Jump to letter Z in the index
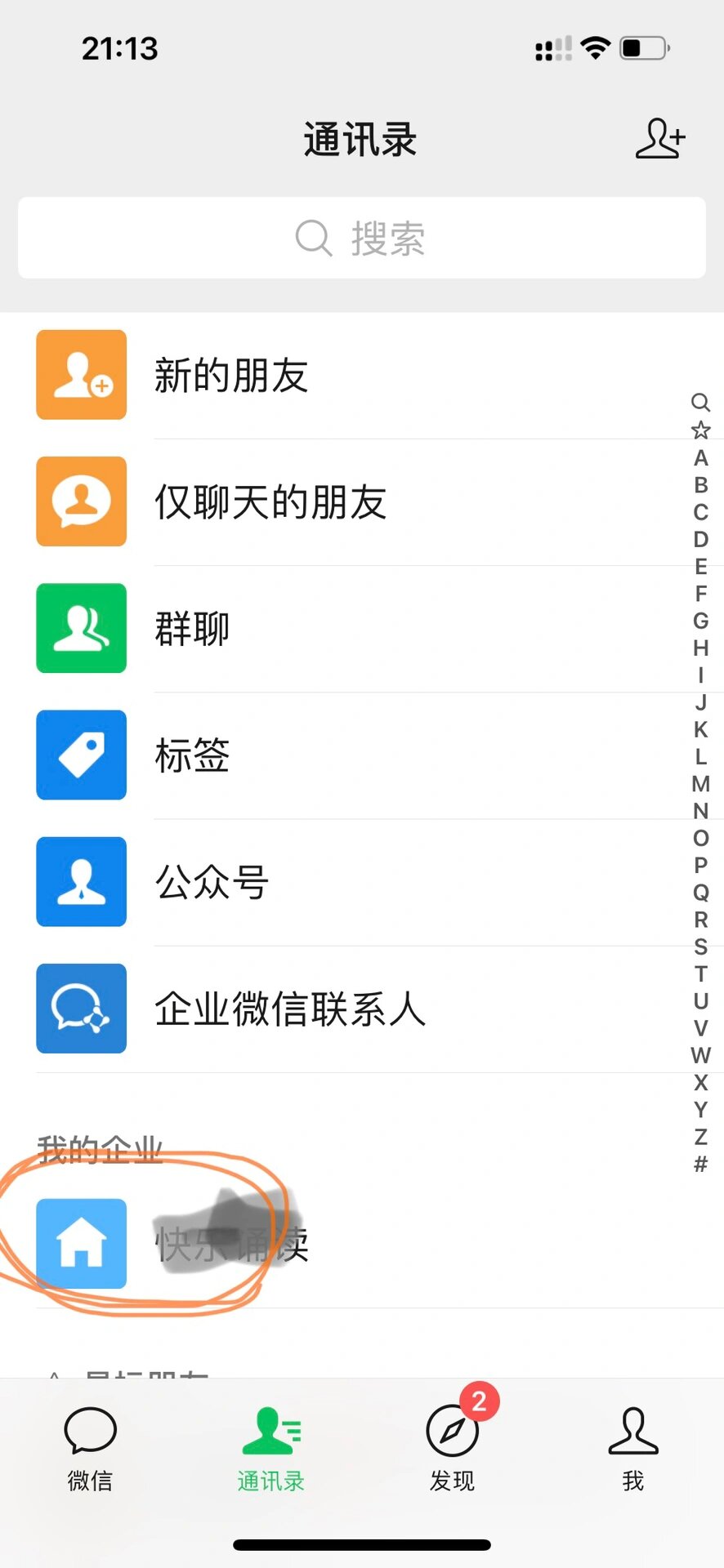This screenshot has width=724, height=1568. (x=699, y=1137)
